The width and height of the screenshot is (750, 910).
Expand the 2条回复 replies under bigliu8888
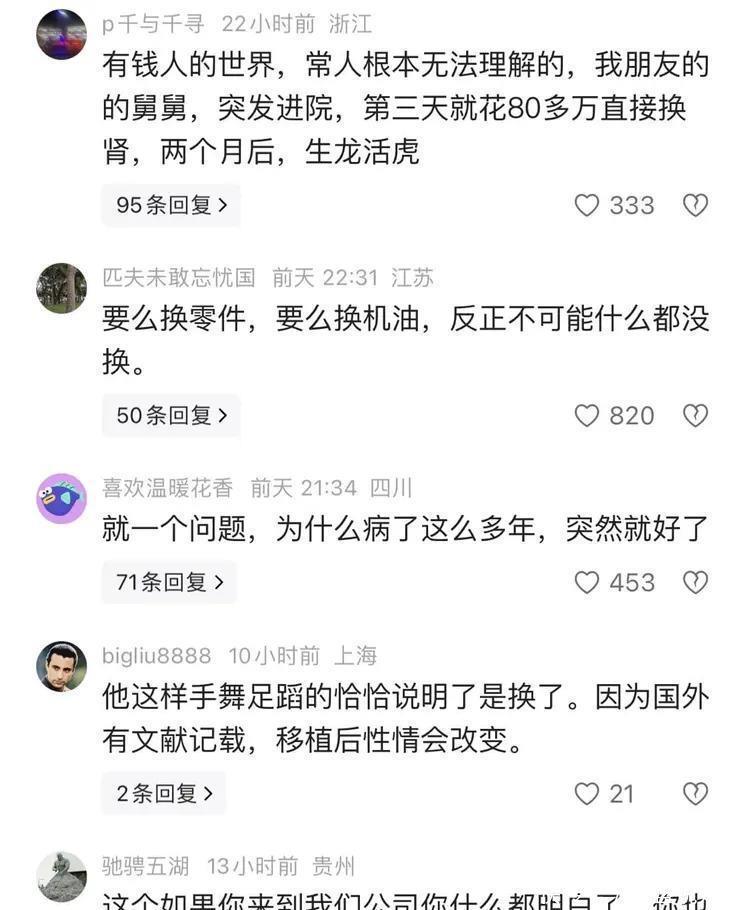pos(164,794)
